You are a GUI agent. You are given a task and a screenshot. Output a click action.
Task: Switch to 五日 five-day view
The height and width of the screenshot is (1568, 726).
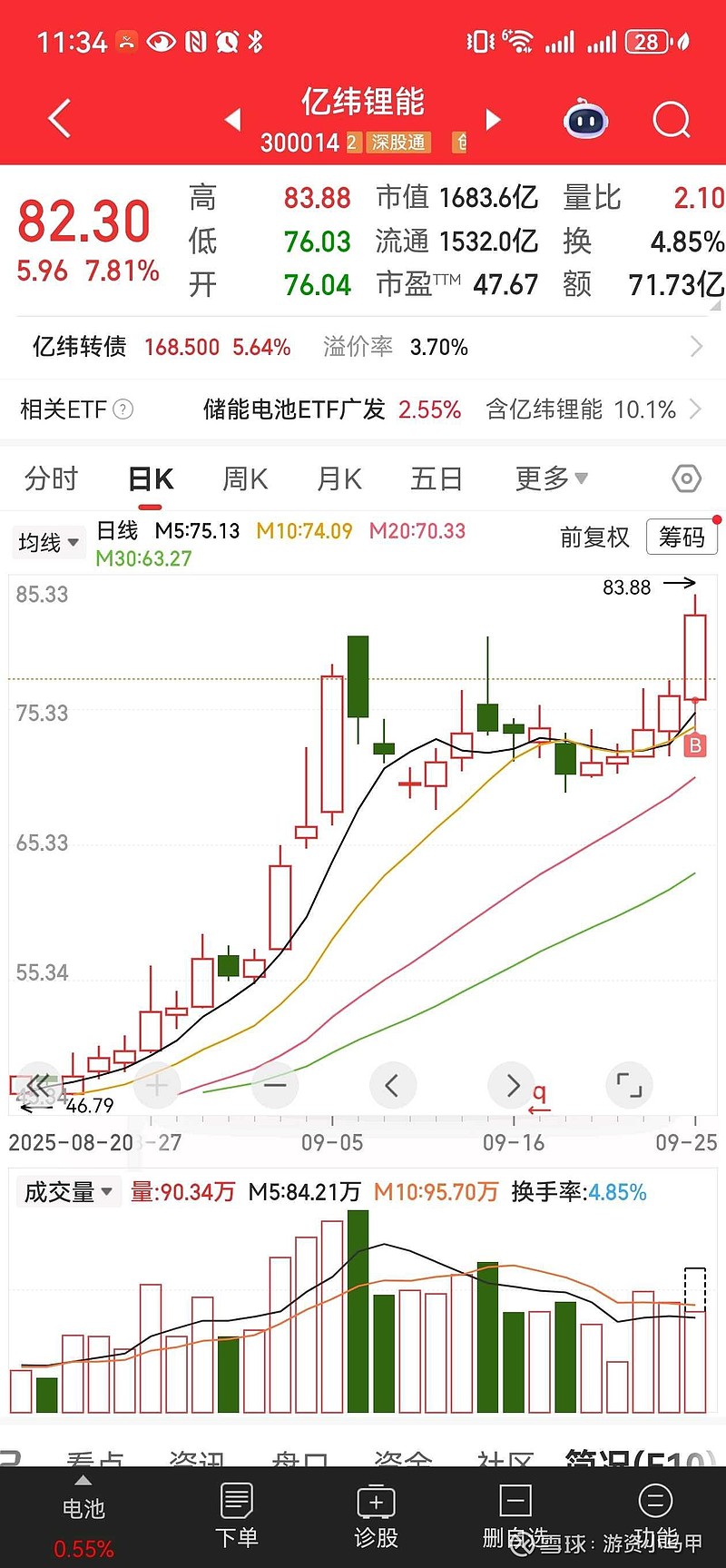click(437, 478)
